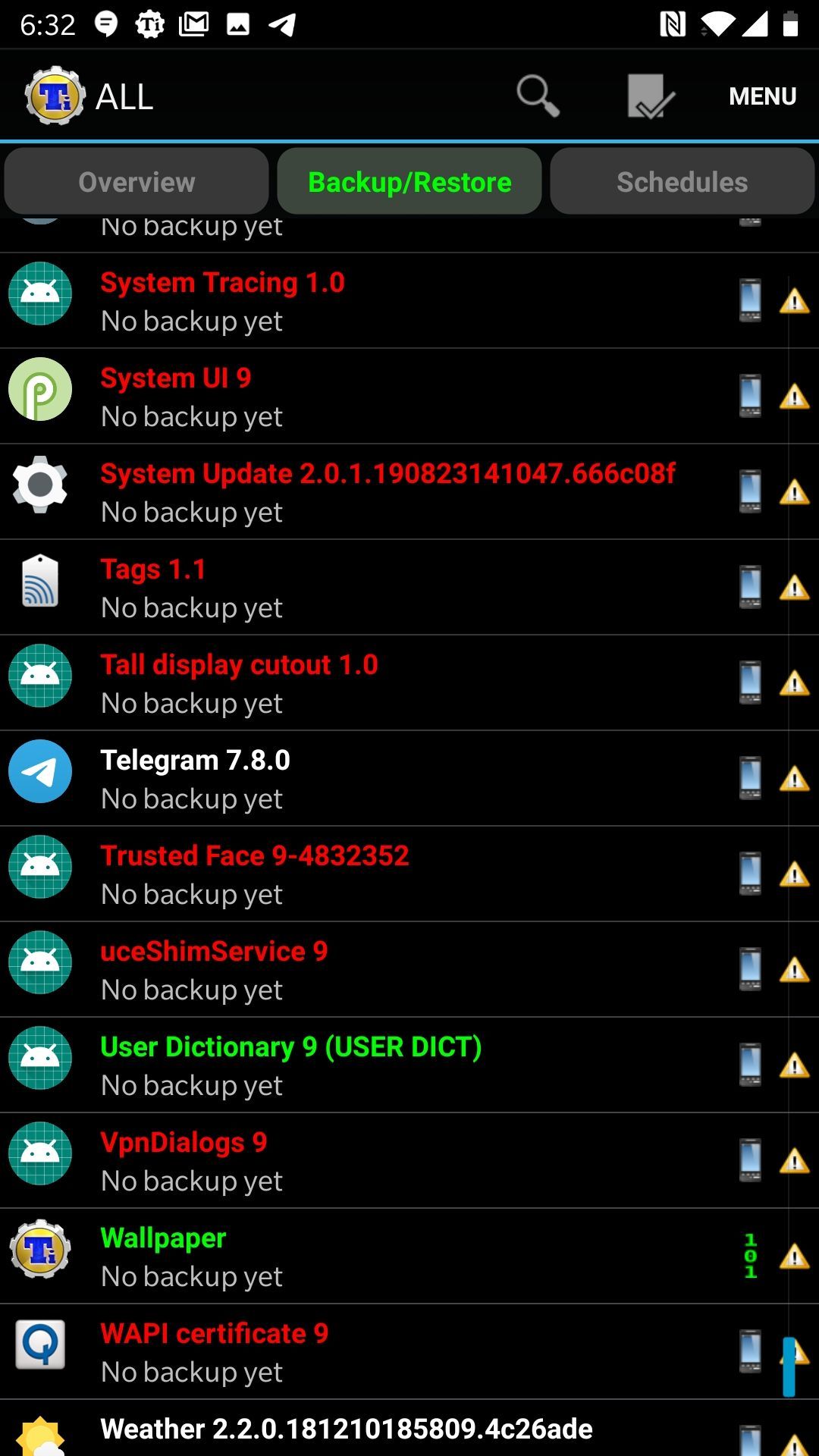The image size is (819, 1456).
Task: Open the ALL filter selector
Action: [123, 95]
